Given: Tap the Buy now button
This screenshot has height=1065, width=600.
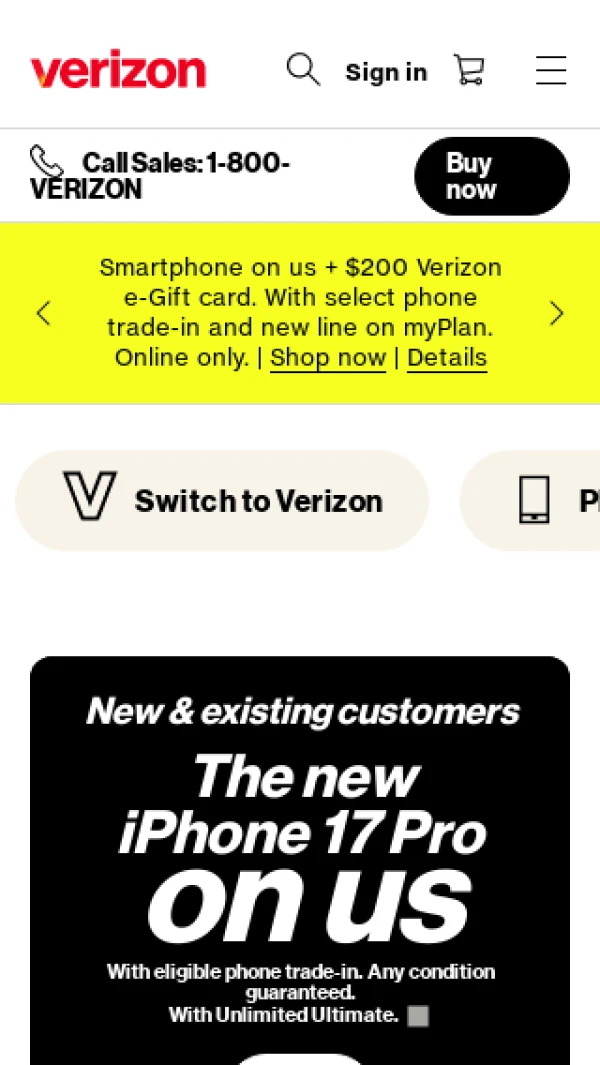Looking at the screenshot, I should (x=491, y=176).
